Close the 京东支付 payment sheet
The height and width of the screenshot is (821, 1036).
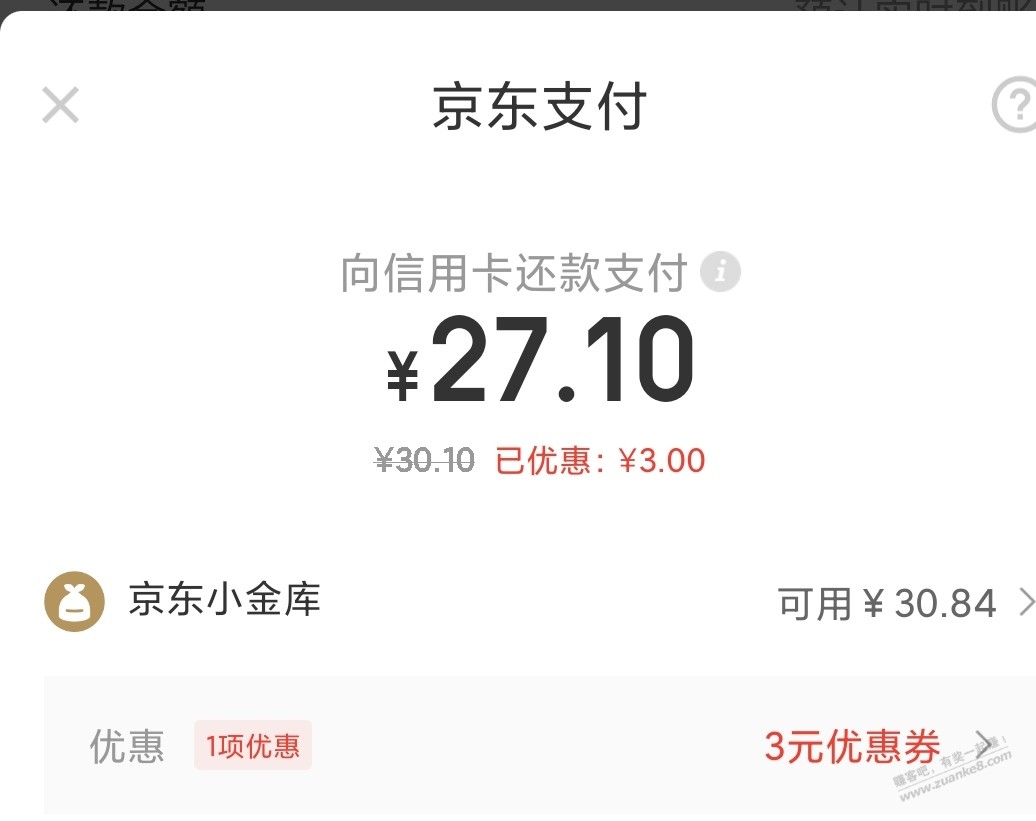[60, 105]
